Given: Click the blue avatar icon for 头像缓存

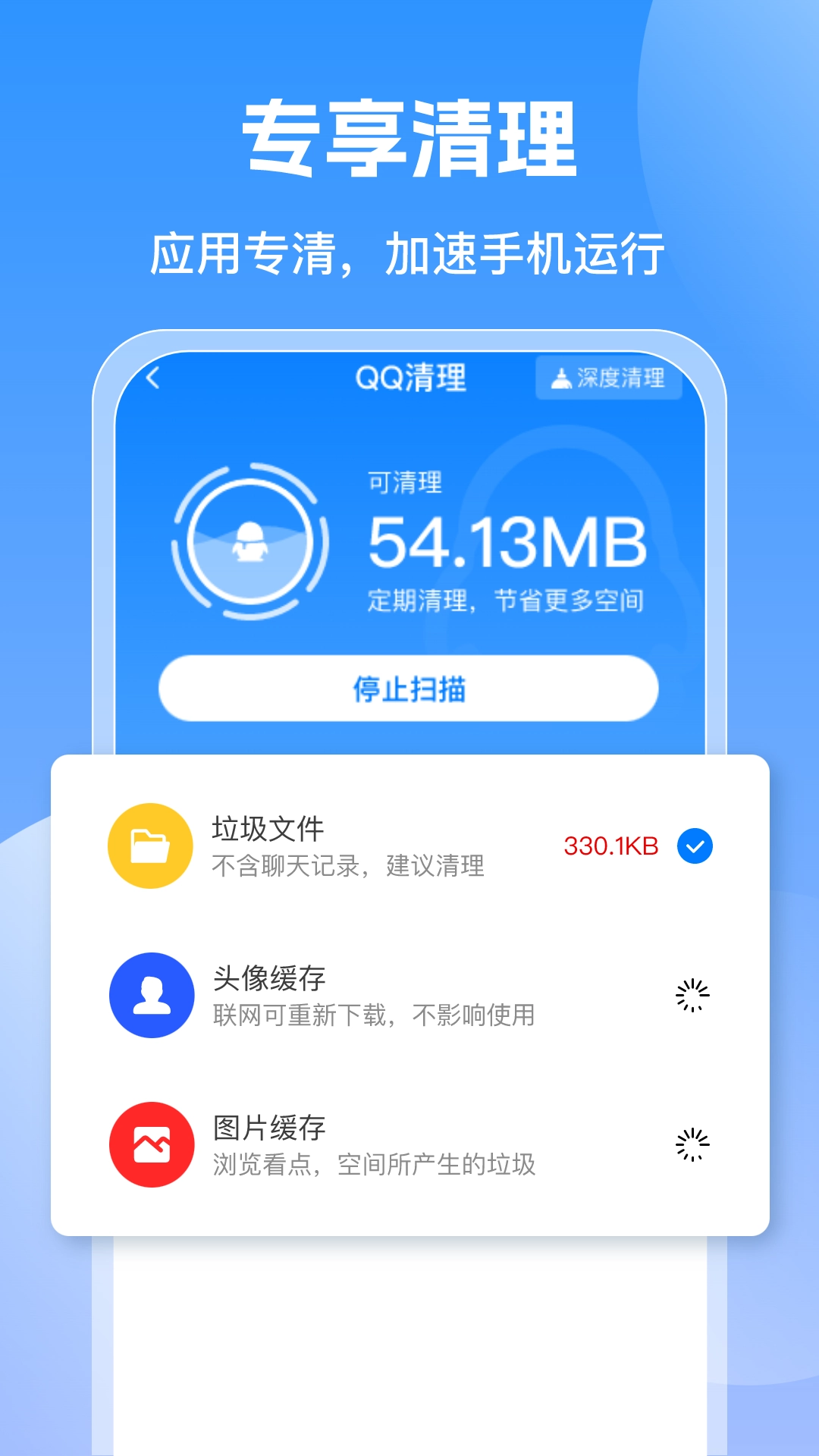Looking at the screenshot, I should (x=152, y=995).
